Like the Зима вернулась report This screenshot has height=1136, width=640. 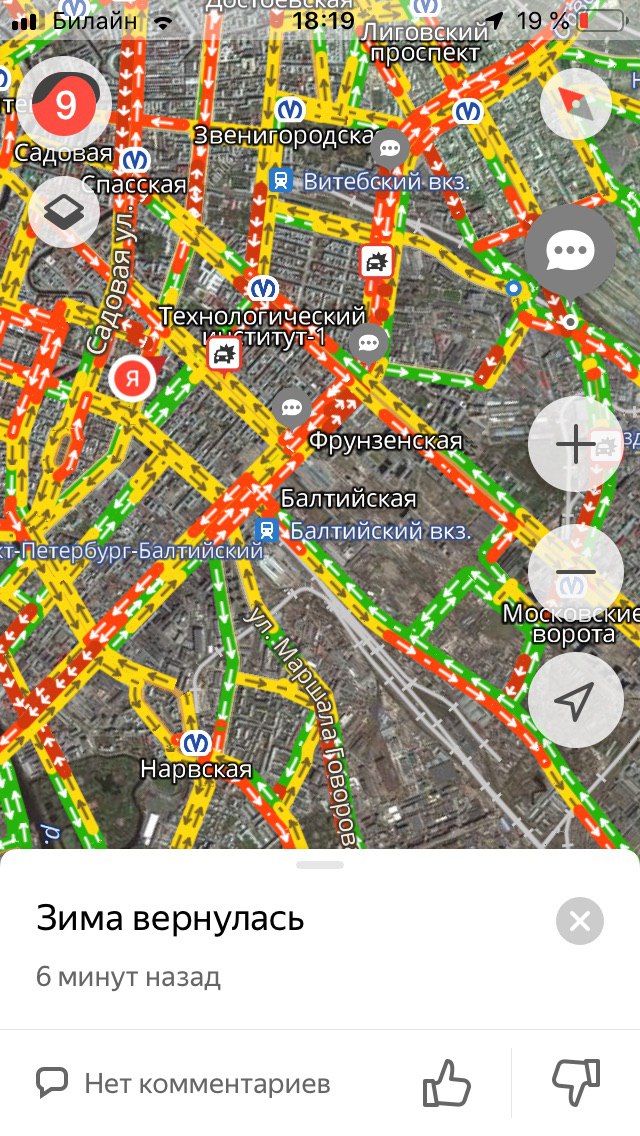(446, 1083)
